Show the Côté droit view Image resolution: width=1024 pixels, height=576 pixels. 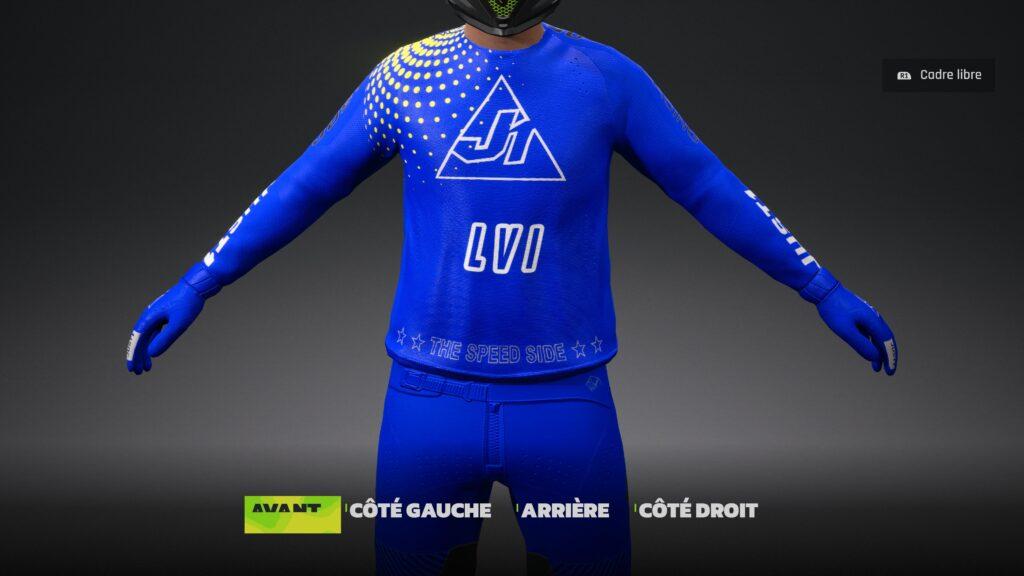point(698,510)
